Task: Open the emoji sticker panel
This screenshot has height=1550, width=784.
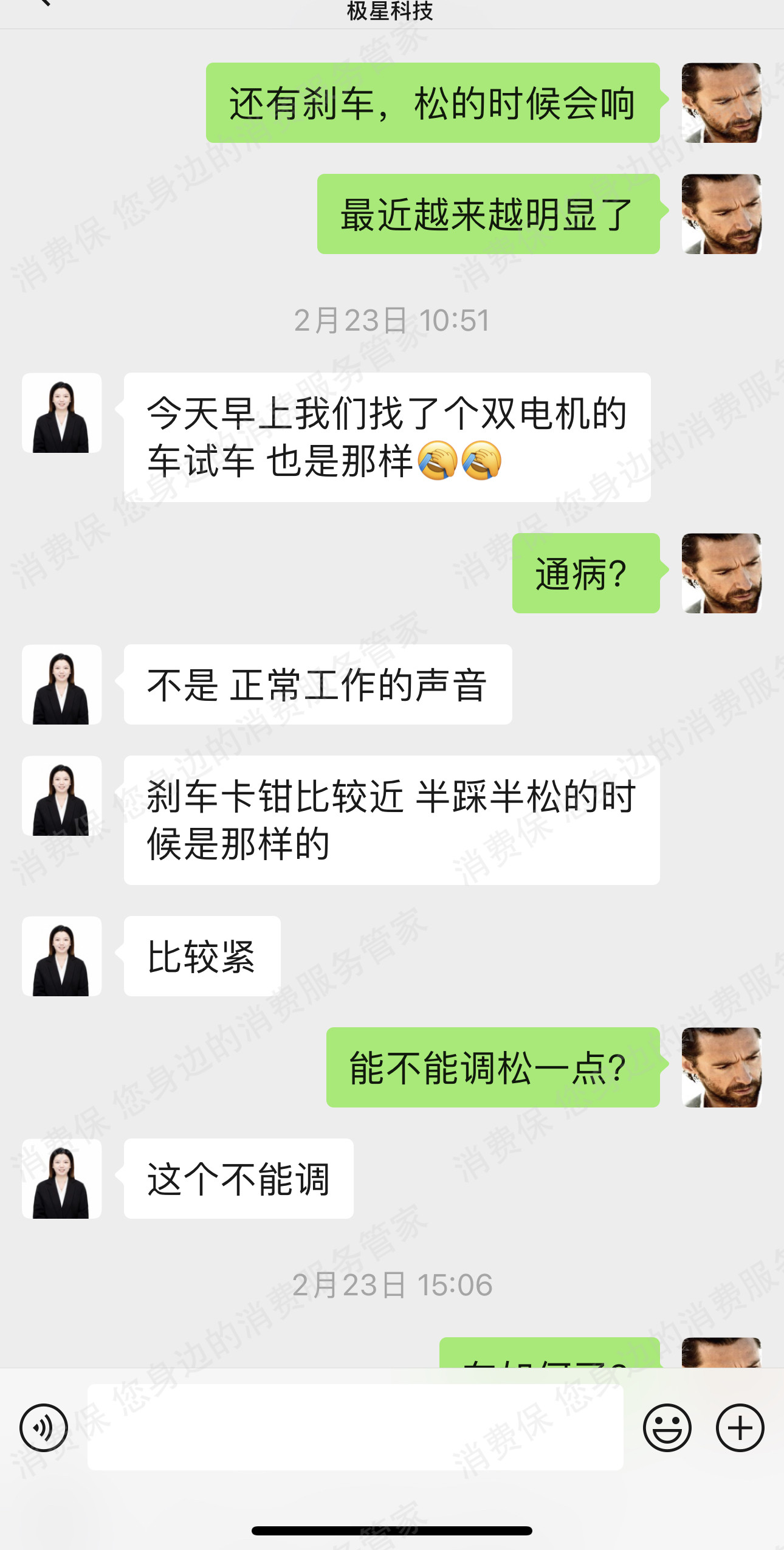Action: click(667, 1427)
